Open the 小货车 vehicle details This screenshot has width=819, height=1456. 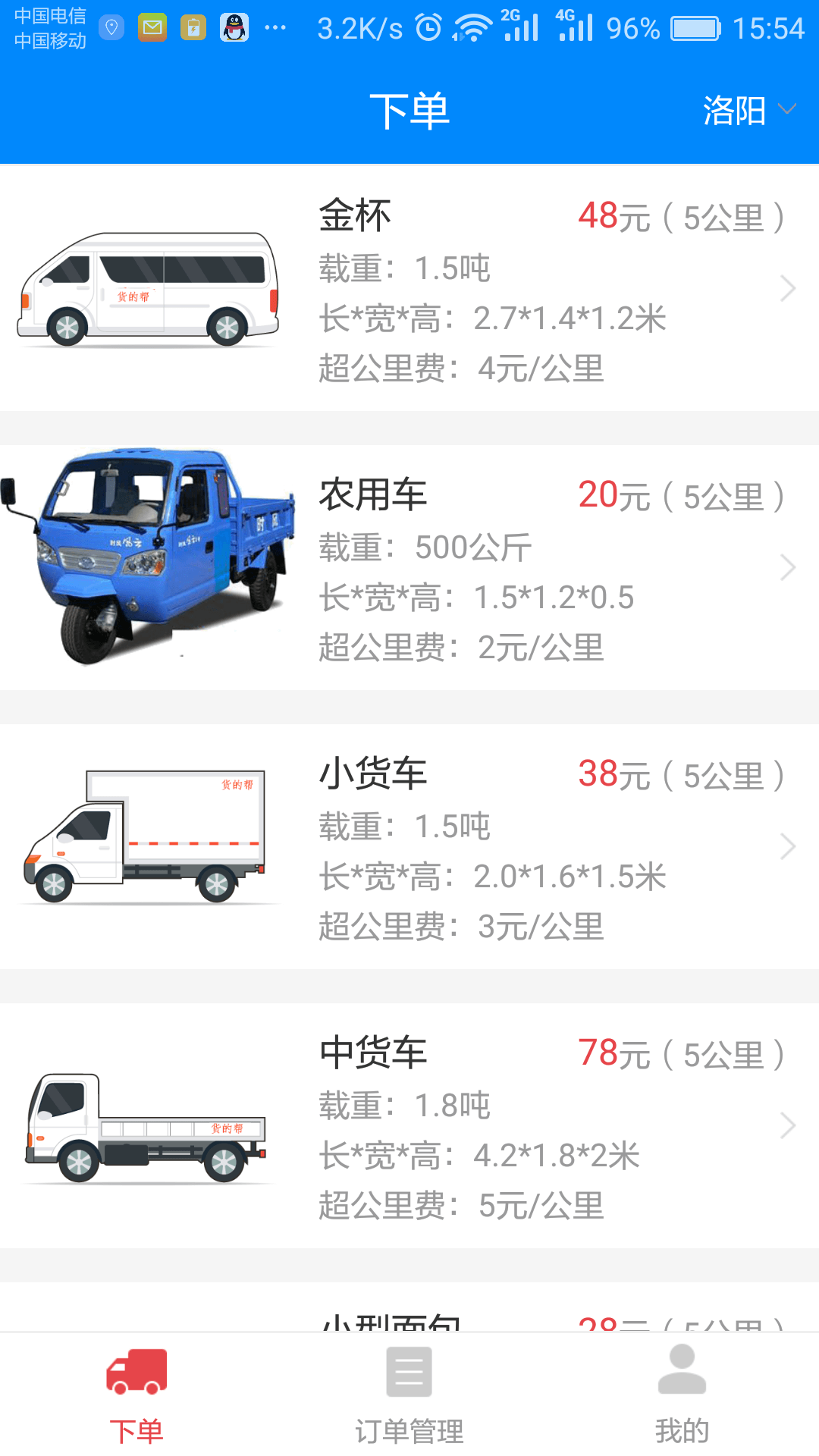(x=409, y=846)
